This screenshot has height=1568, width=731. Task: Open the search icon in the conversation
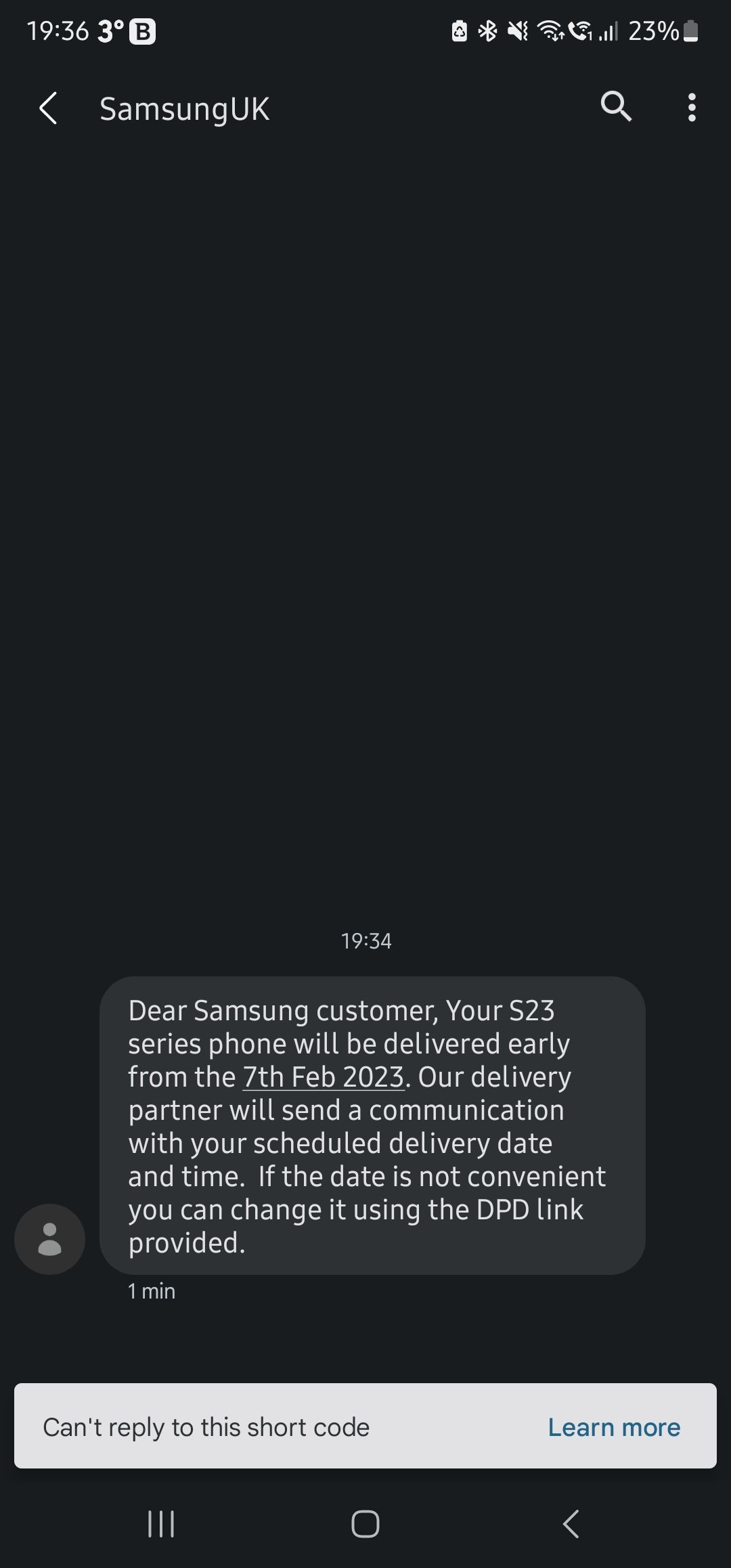tap(615, 107)
